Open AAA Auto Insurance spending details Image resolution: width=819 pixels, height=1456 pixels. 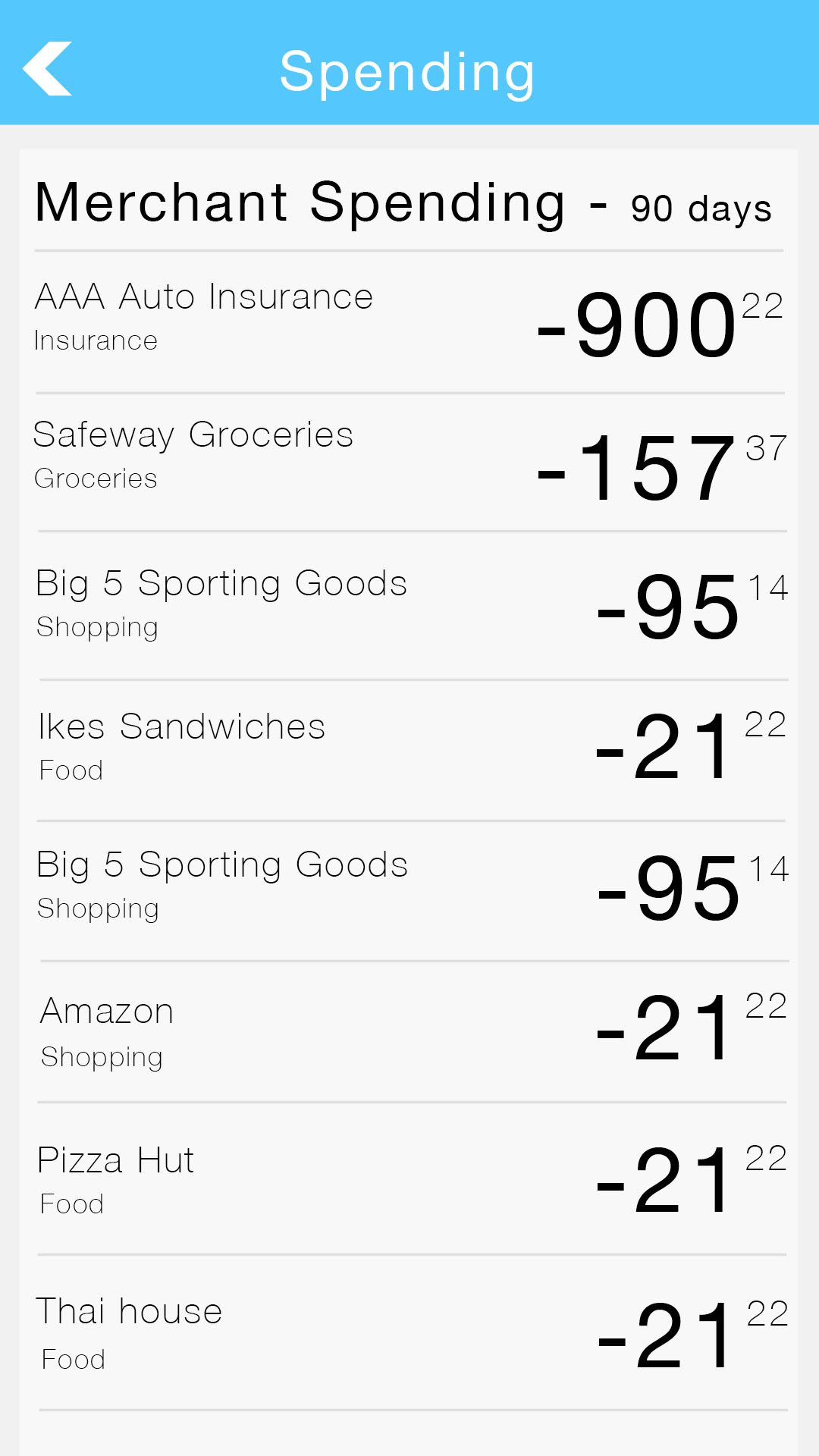(x=409, y=322)
